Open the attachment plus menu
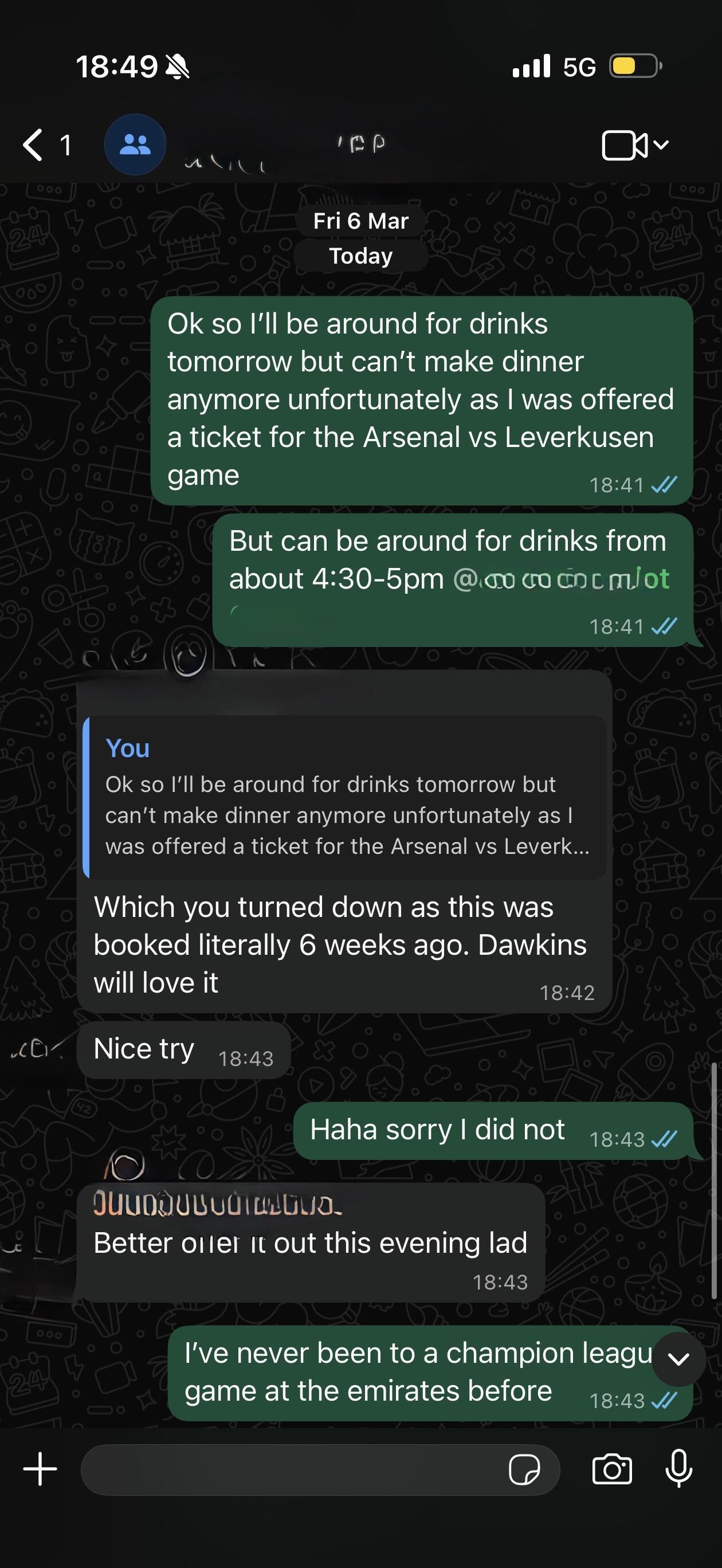The height and width of the screenshot is (1568, 722). coord(40,1469)
